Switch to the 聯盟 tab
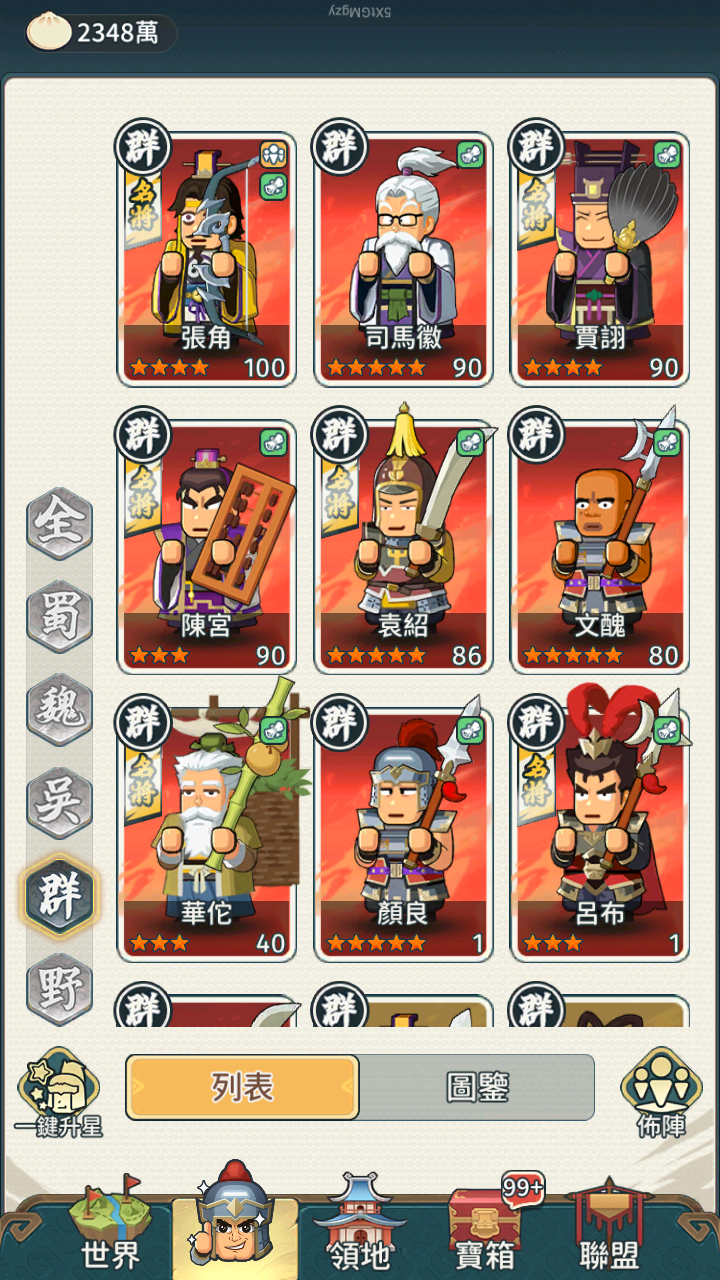The height and width of the screenshot is (1280, 720). tap(609, 1225)
